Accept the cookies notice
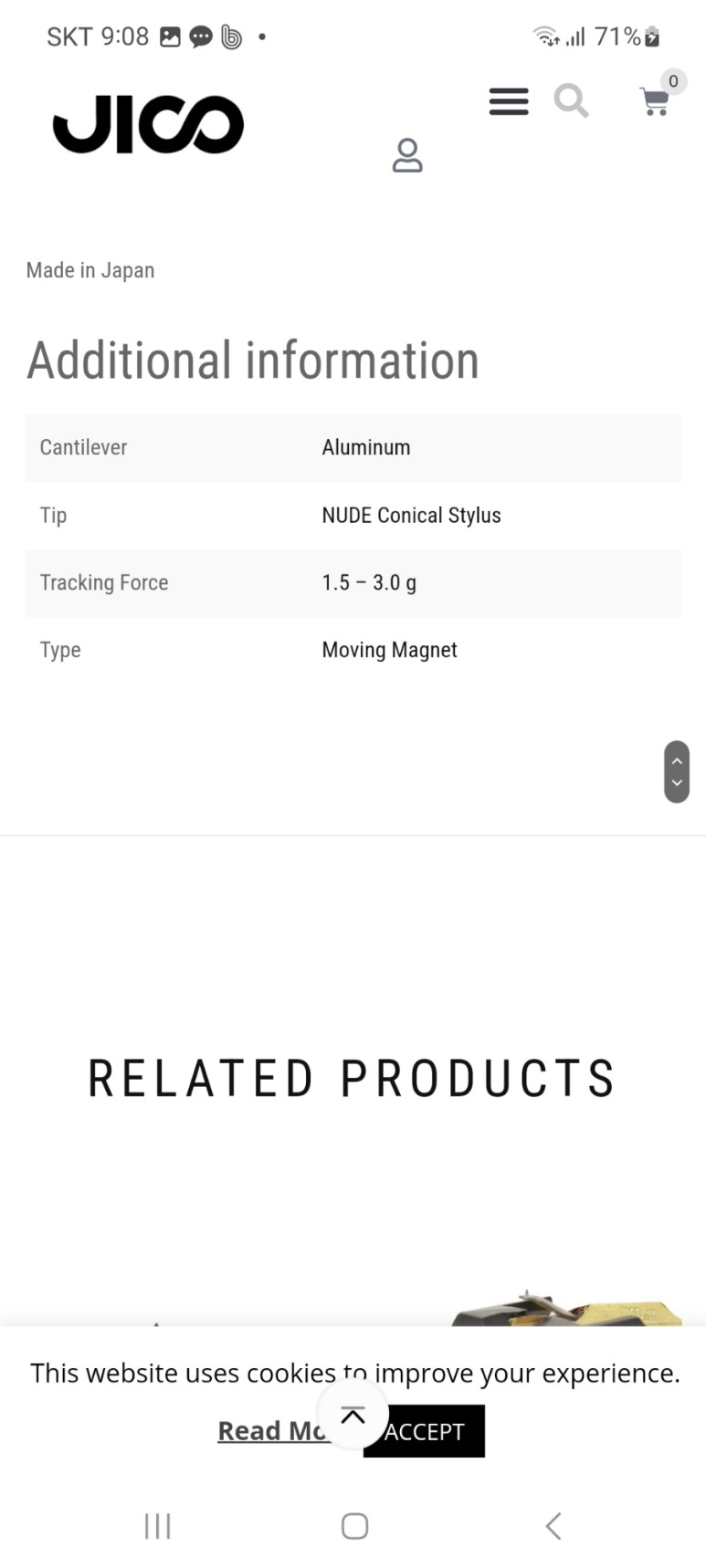This screenshot has width=706, height=1568. 424,1431
